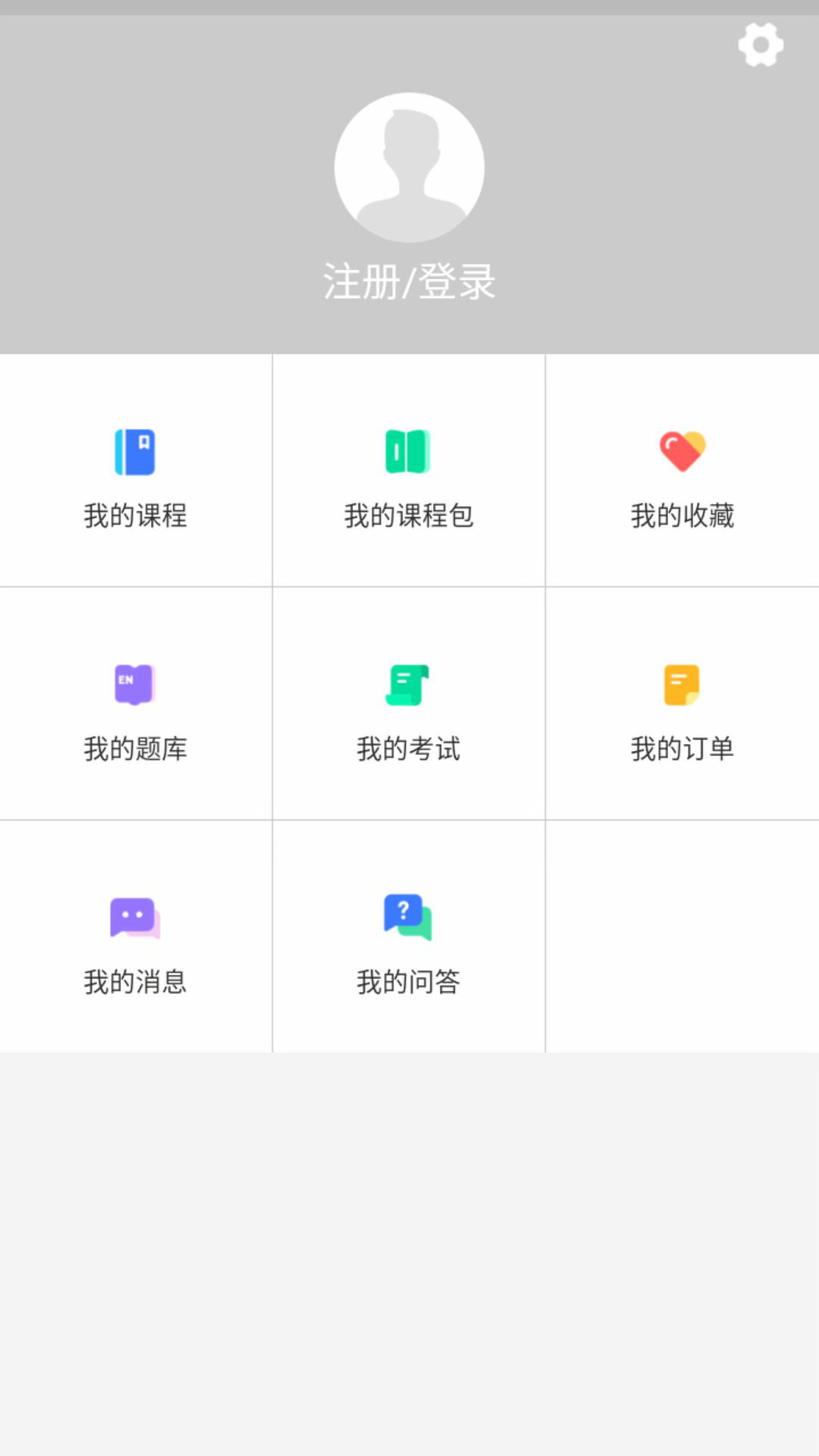This screenshot has width=819, height=1456.
Task: Open 我的课程 course icon
Action: 135,451
